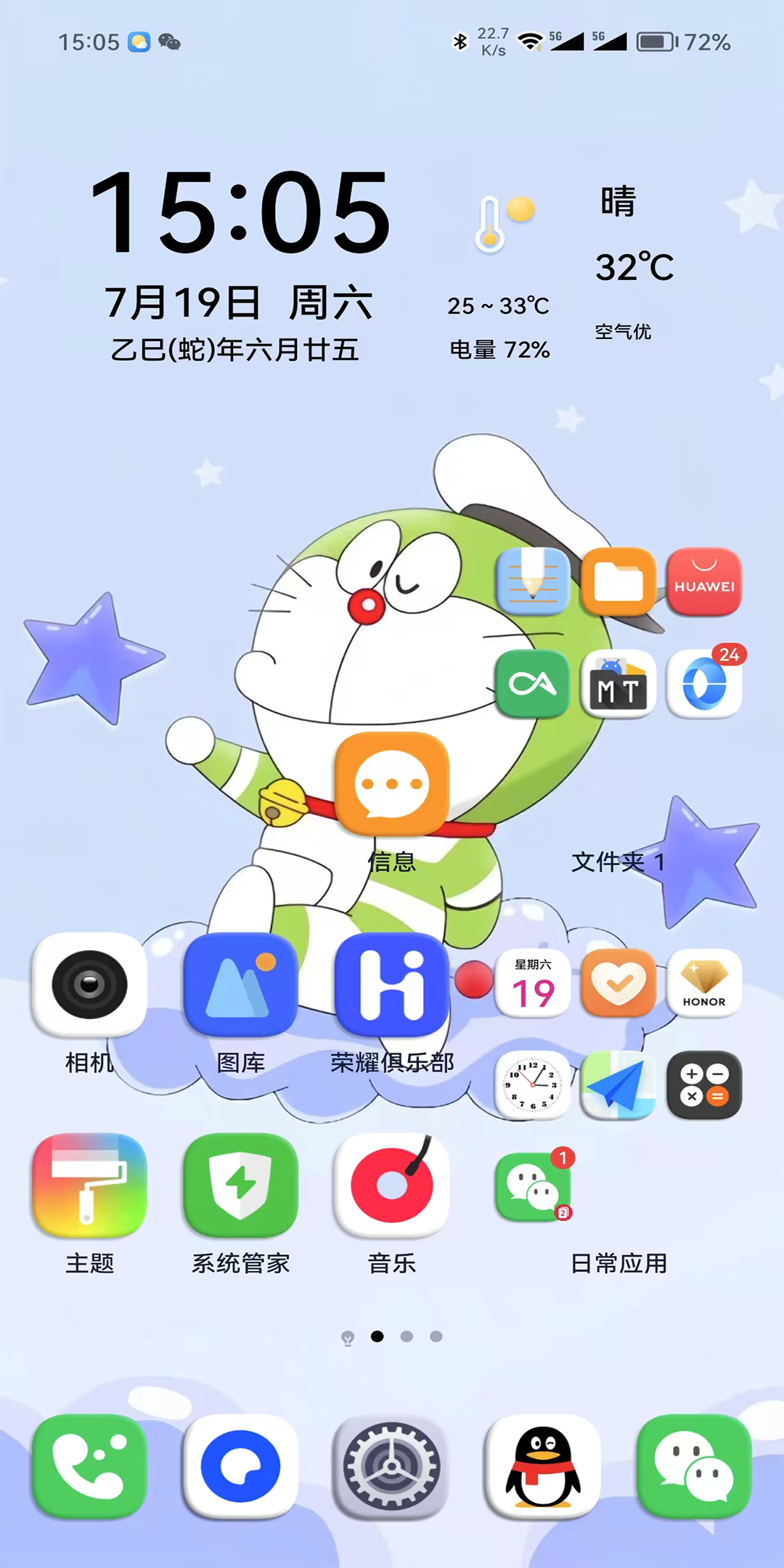Image resolution: width=784 pixels, height=1568 pixels.
Task: Open MT manager app icon
Action: tap(618, 685)
